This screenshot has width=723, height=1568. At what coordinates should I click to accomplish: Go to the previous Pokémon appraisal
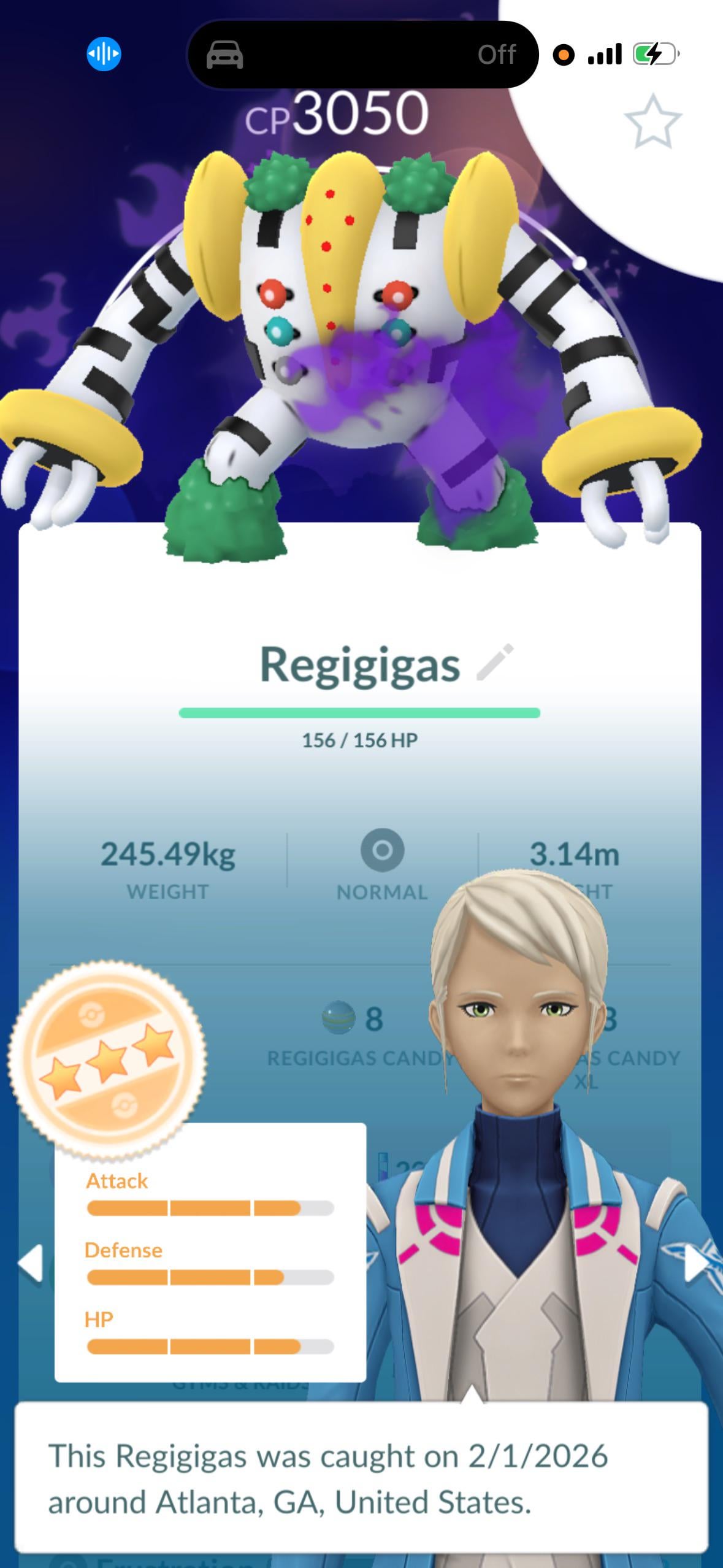30,1263
